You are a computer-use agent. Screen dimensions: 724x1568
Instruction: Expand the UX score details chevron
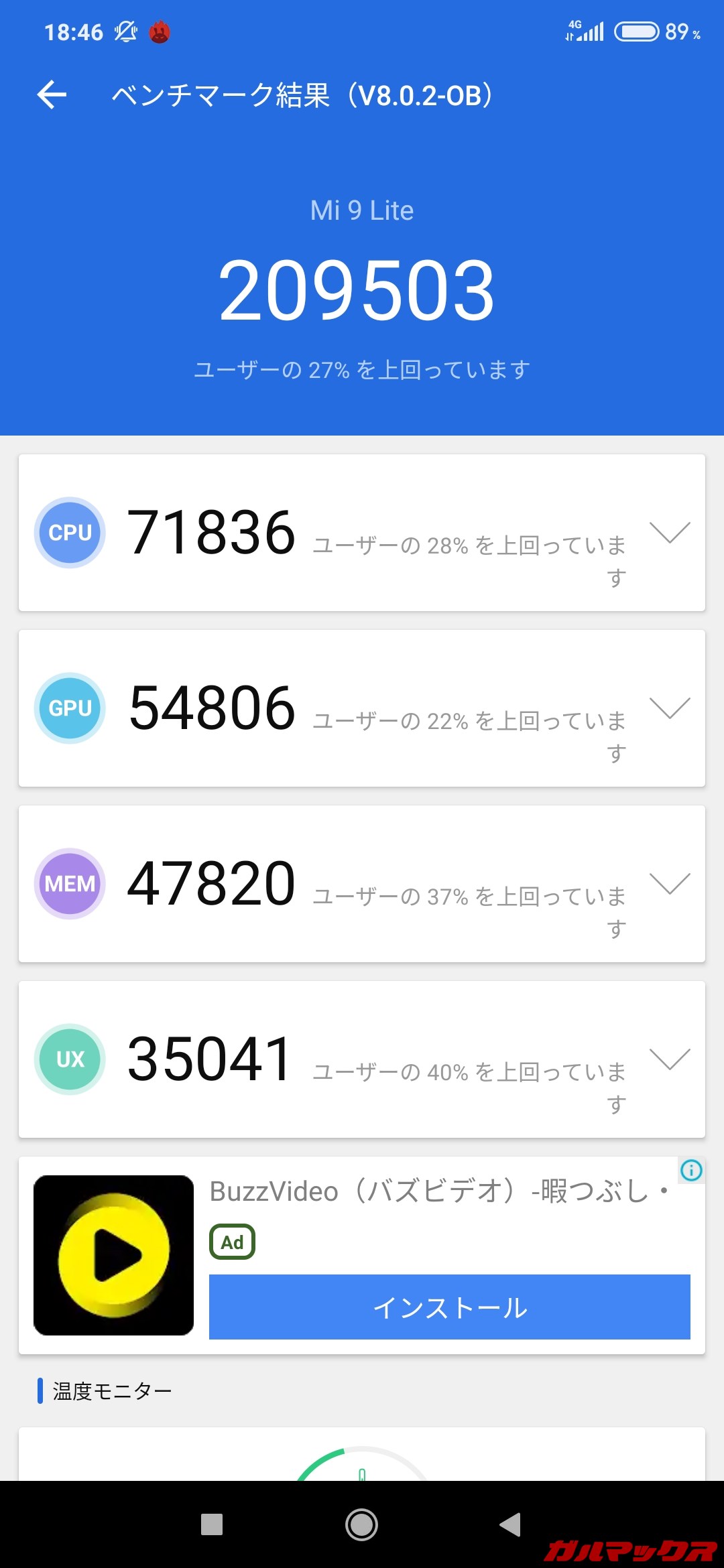[670, 1059]
